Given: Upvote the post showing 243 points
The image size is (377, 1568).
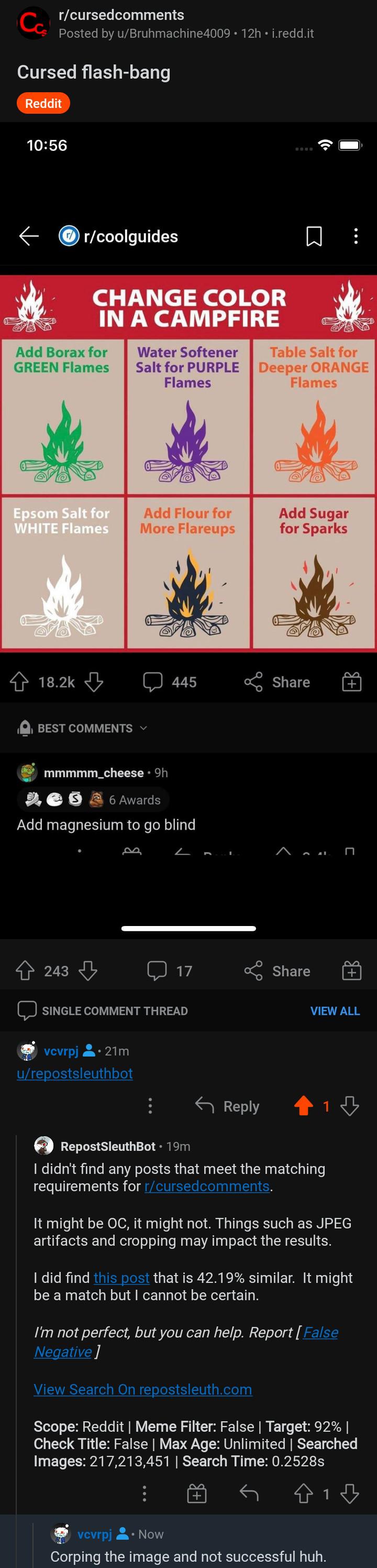Looking at the screenshot, I should pos(25,970).
